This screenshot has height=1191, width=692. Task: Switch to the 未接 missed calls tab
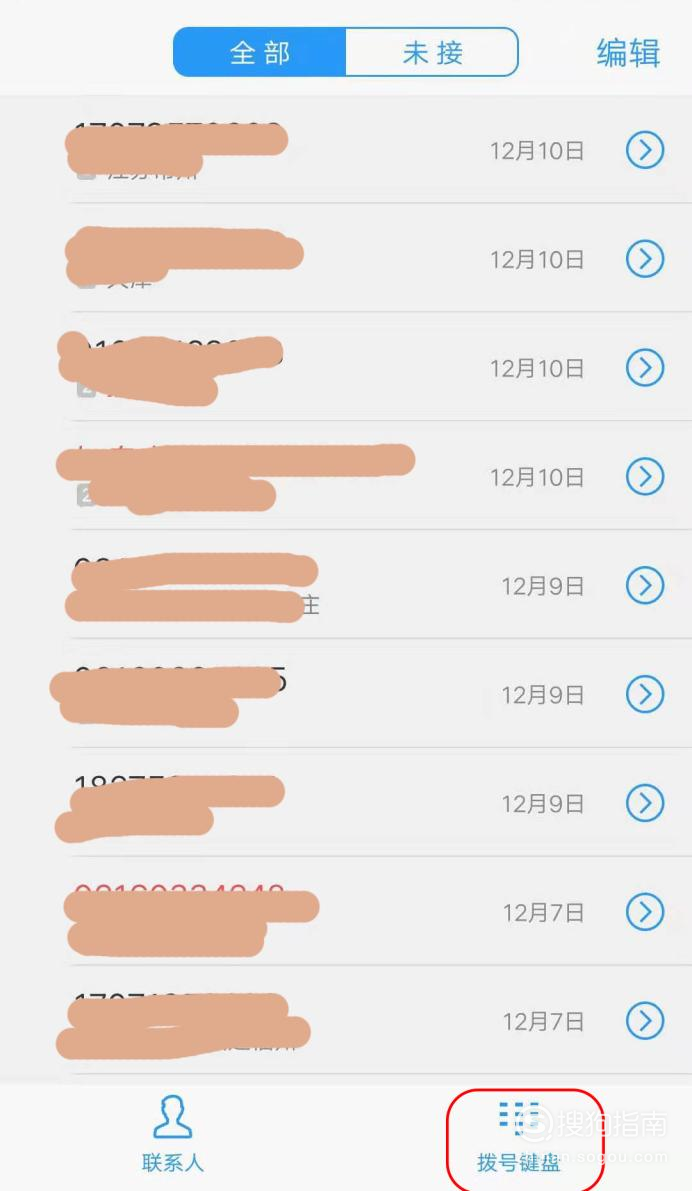point(432,52)
